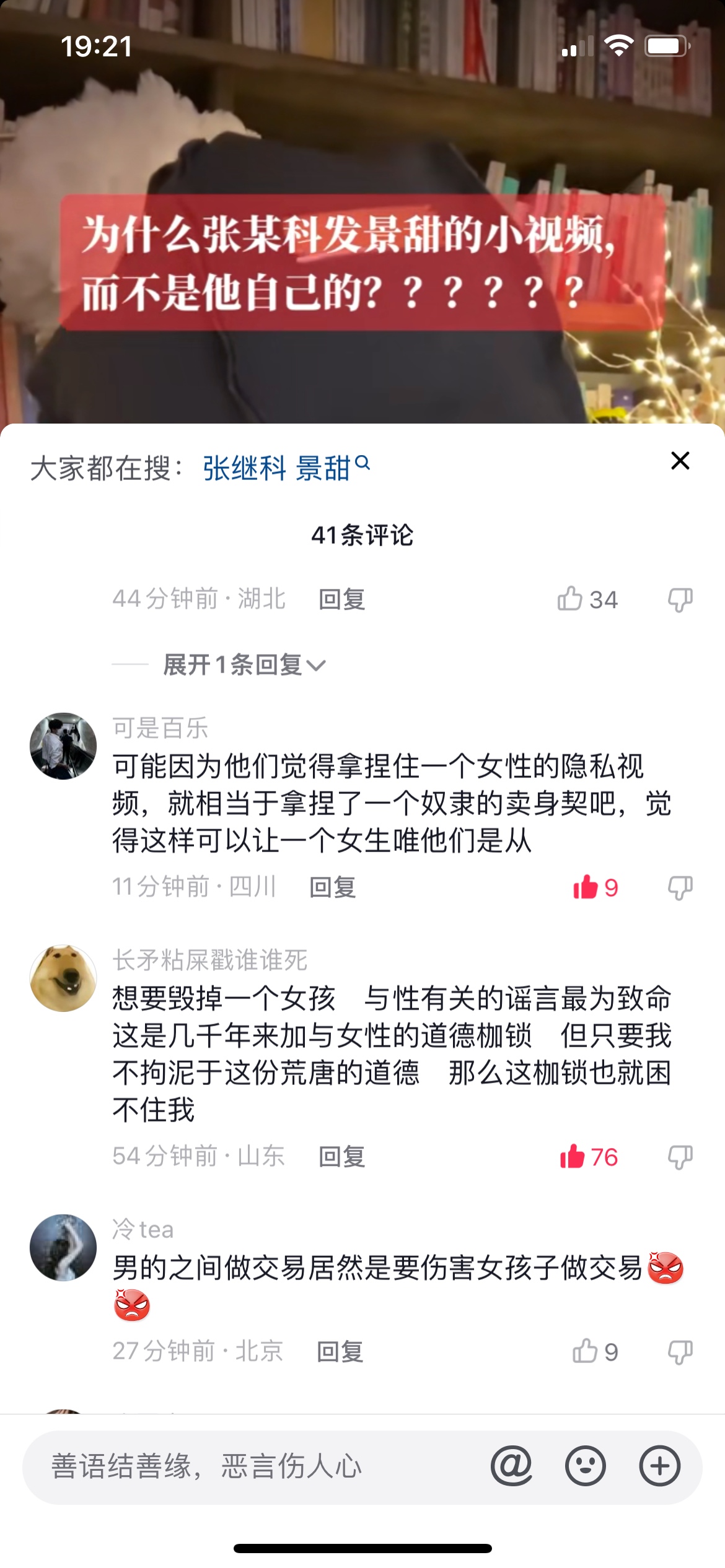Unlike 可是百乐's comment
The image size is (725, 1568).
click(586, 887)
